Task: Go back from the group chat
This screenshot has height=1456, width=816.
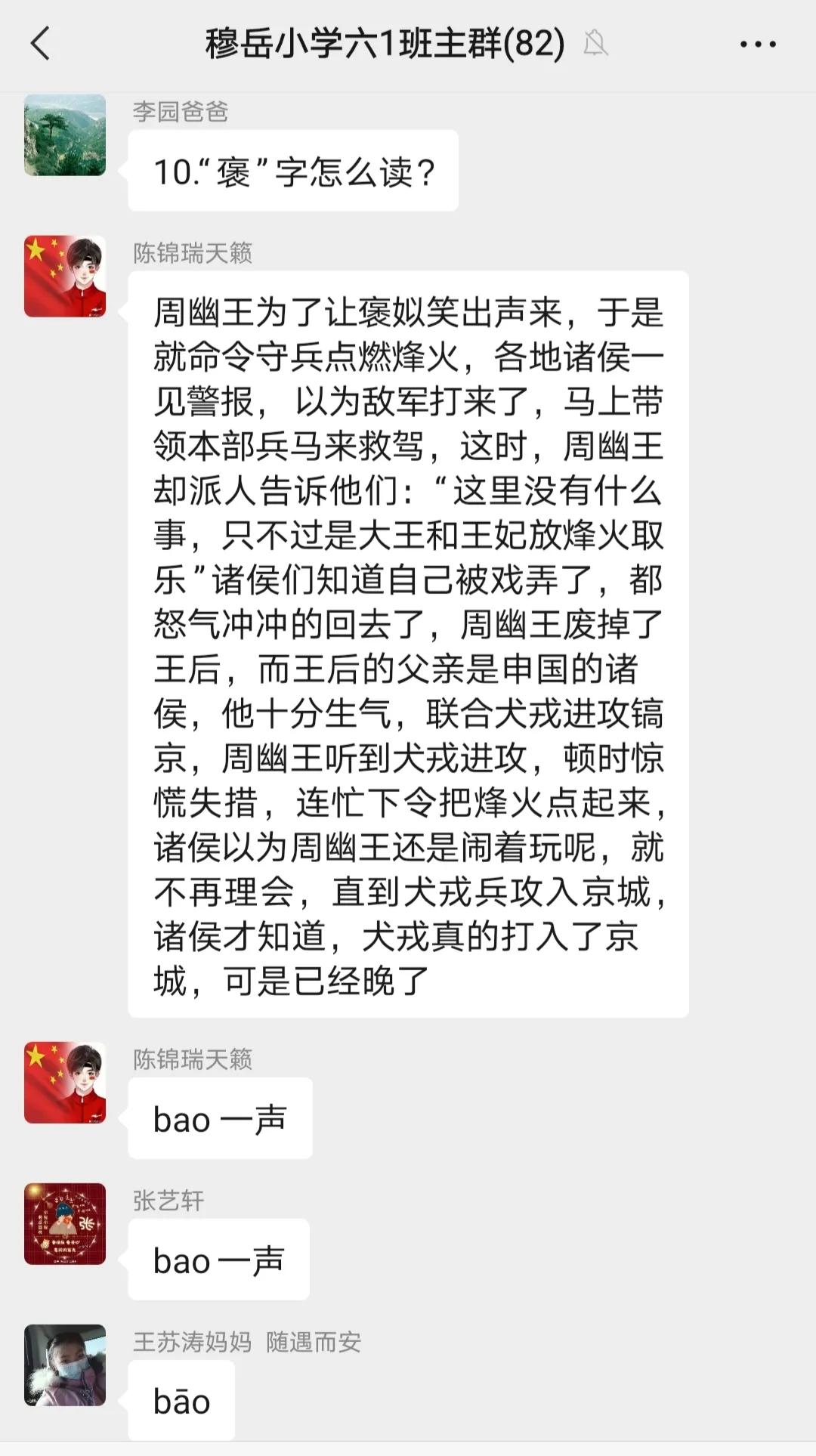Action: 41,44
